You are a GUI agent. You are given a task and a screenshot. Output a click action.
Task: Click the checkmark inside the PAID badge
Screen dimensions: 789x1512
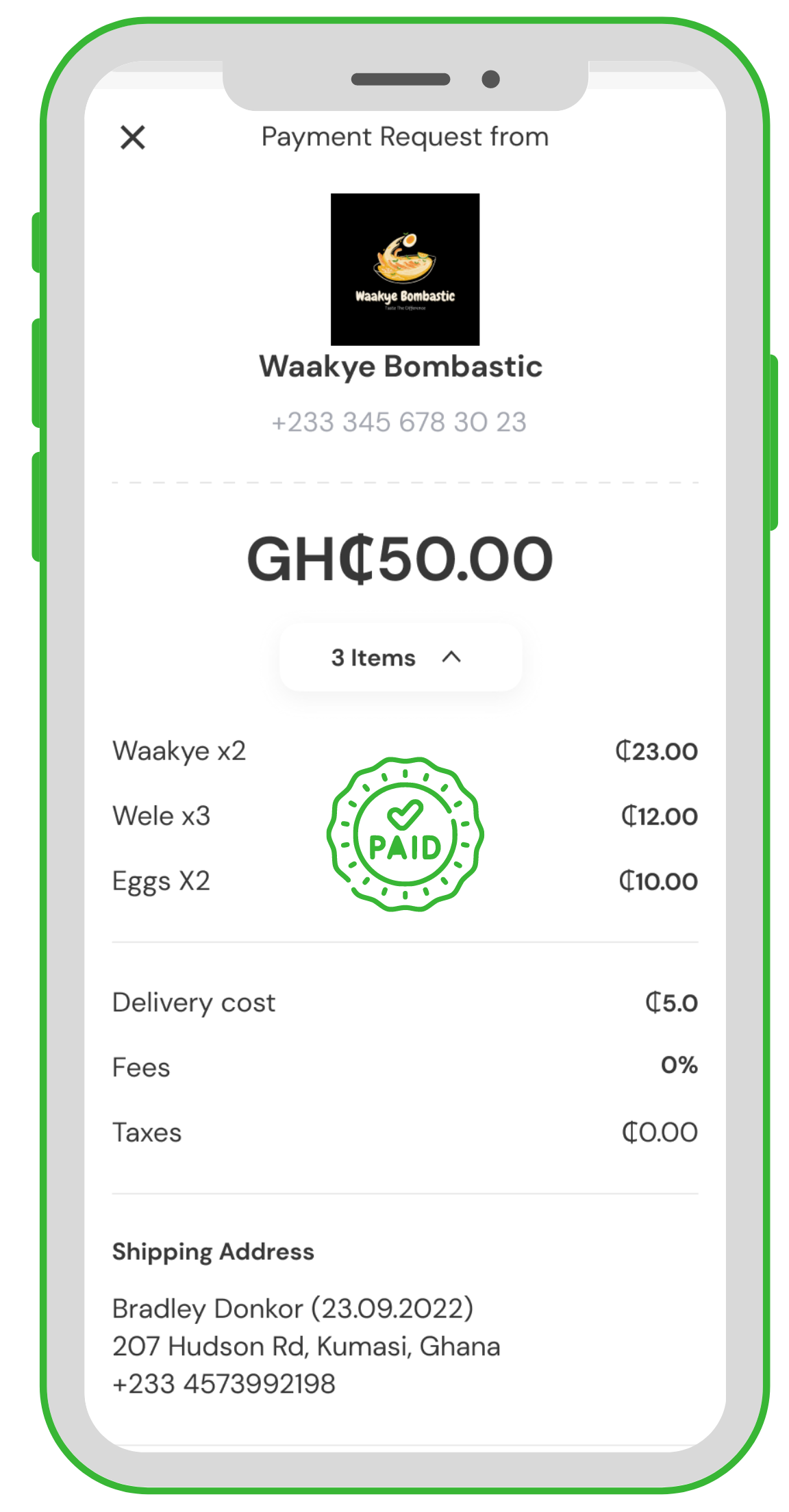405,816
